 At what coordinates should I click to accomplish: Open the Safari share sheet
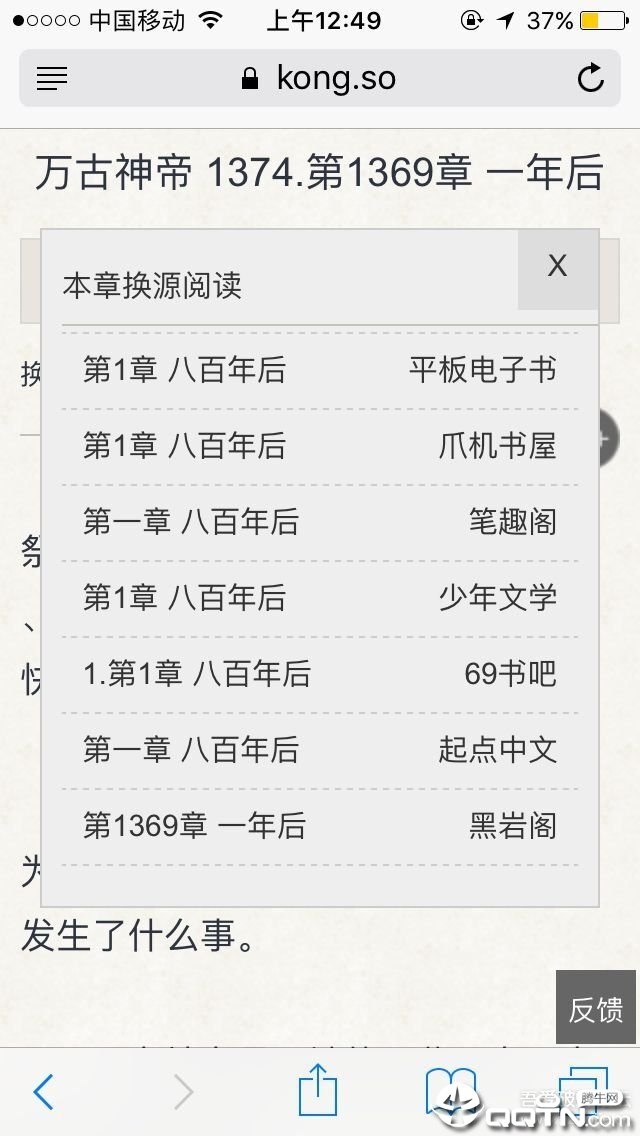click(318, 1088)
